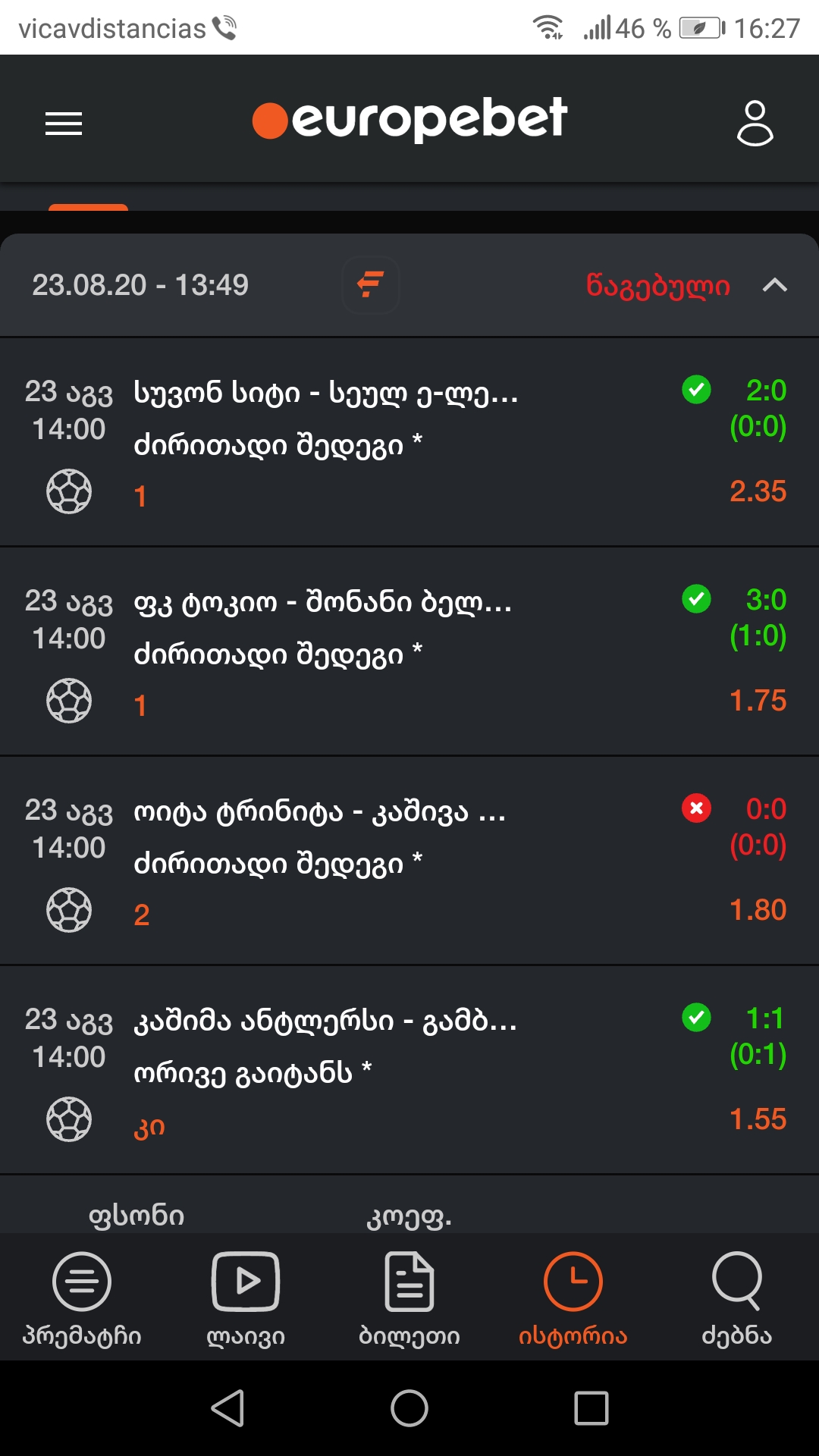
Task: Open the ძებნა search tab
Action: coord(737,1298)
